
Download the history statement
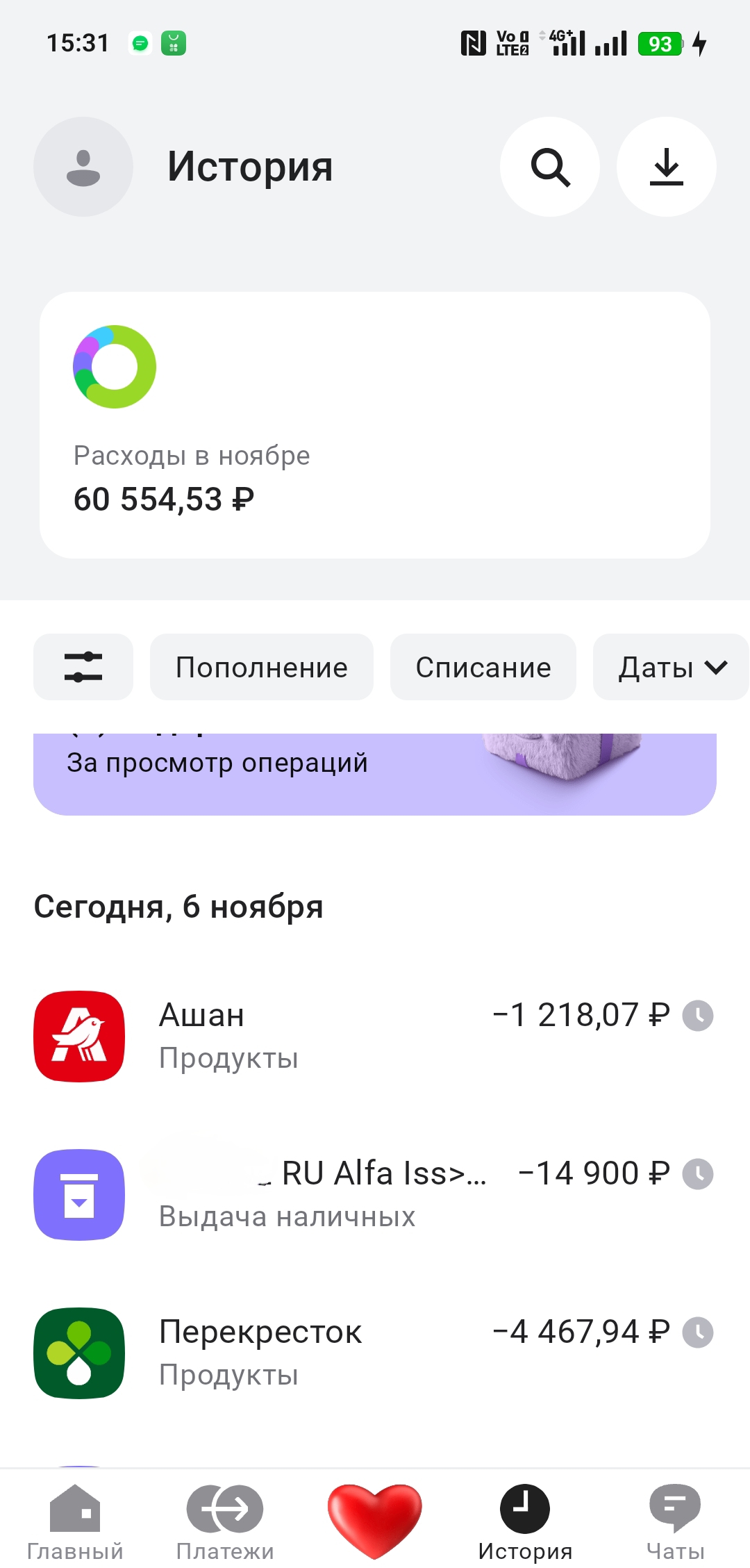[x=667, y=167]
